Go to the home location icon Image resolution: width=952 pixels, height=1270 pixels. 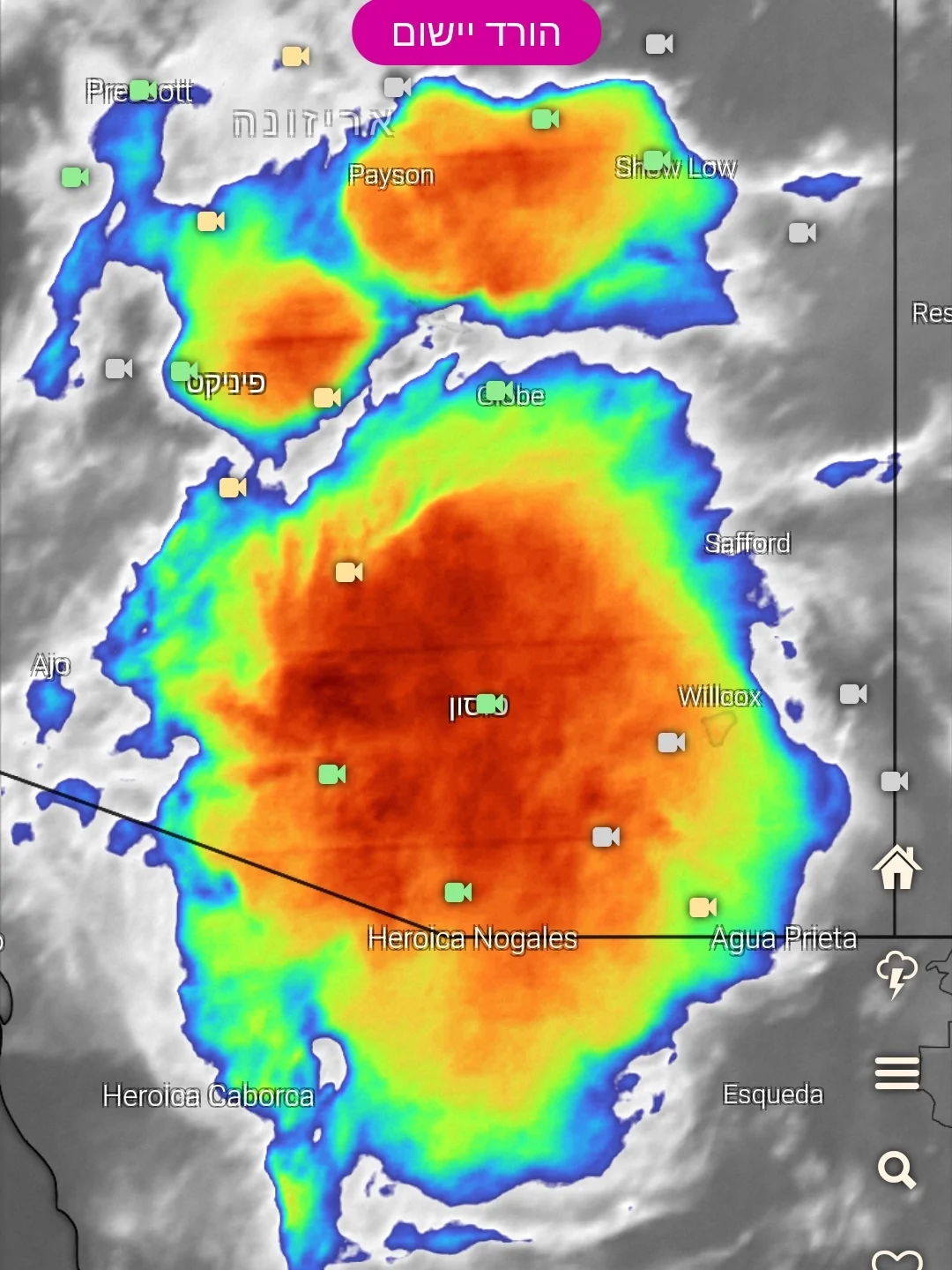point(896,867)
